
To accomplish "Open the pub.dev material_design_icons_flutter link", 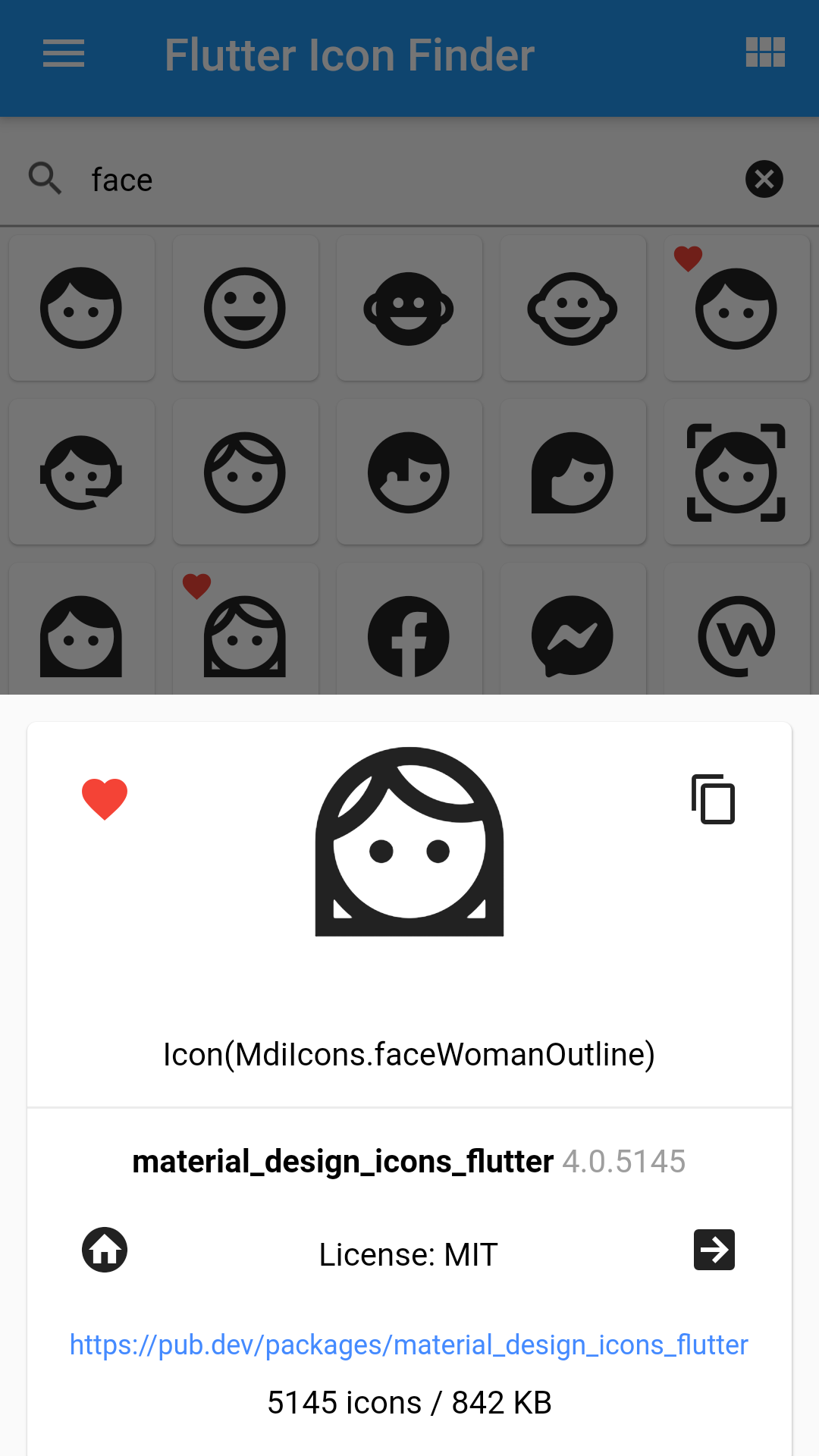I will (409, 1345).
